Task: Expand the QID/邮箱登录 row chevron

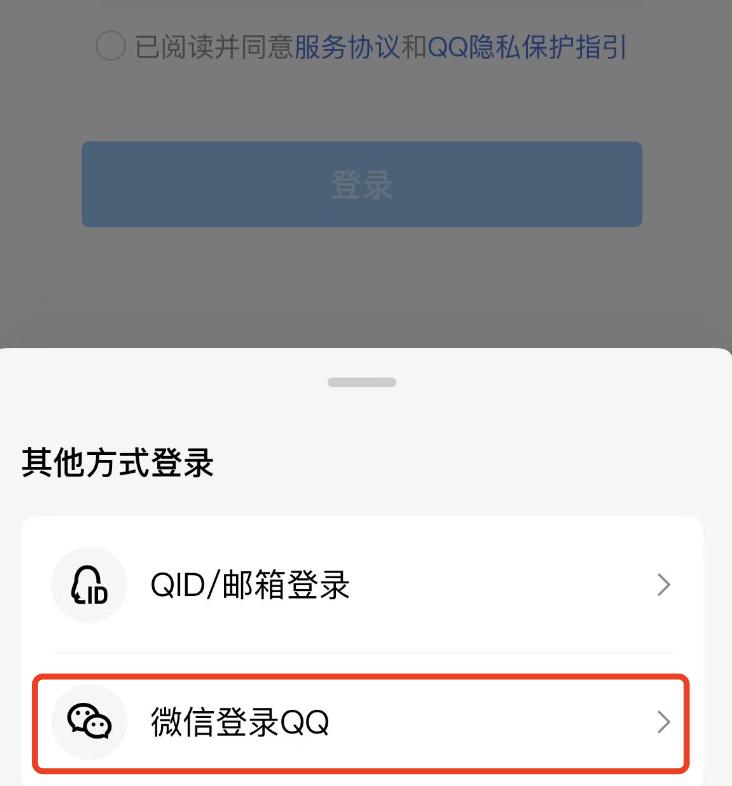Action: 663,585
